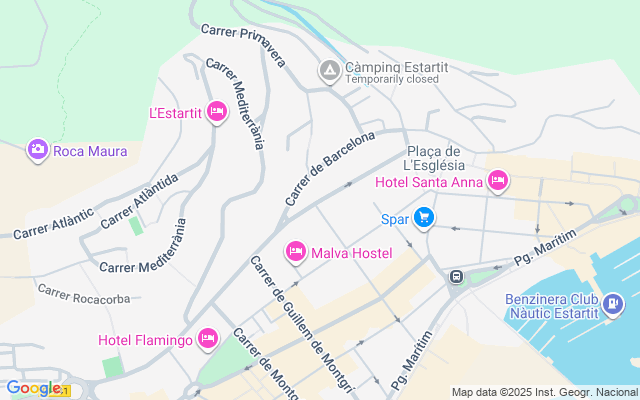Tap the Hotel Flamingo marker
Screen dimensions: 640x400
208,339
